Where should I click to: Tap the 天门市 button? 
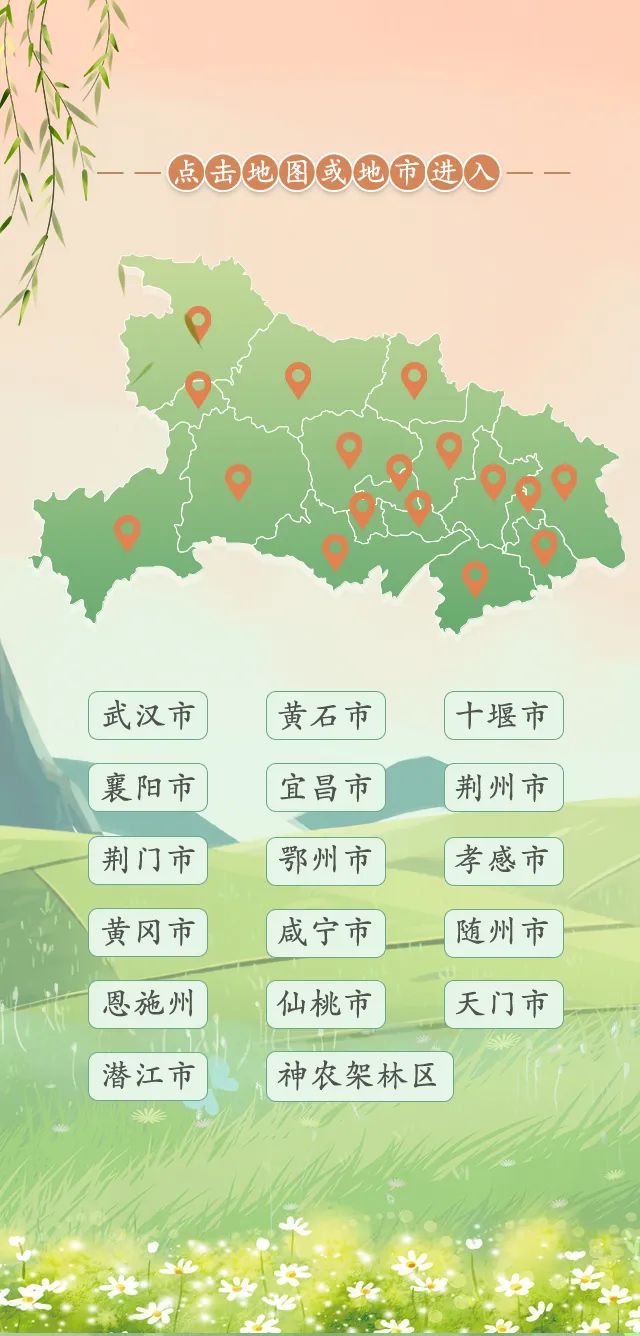pos(503,1004)
